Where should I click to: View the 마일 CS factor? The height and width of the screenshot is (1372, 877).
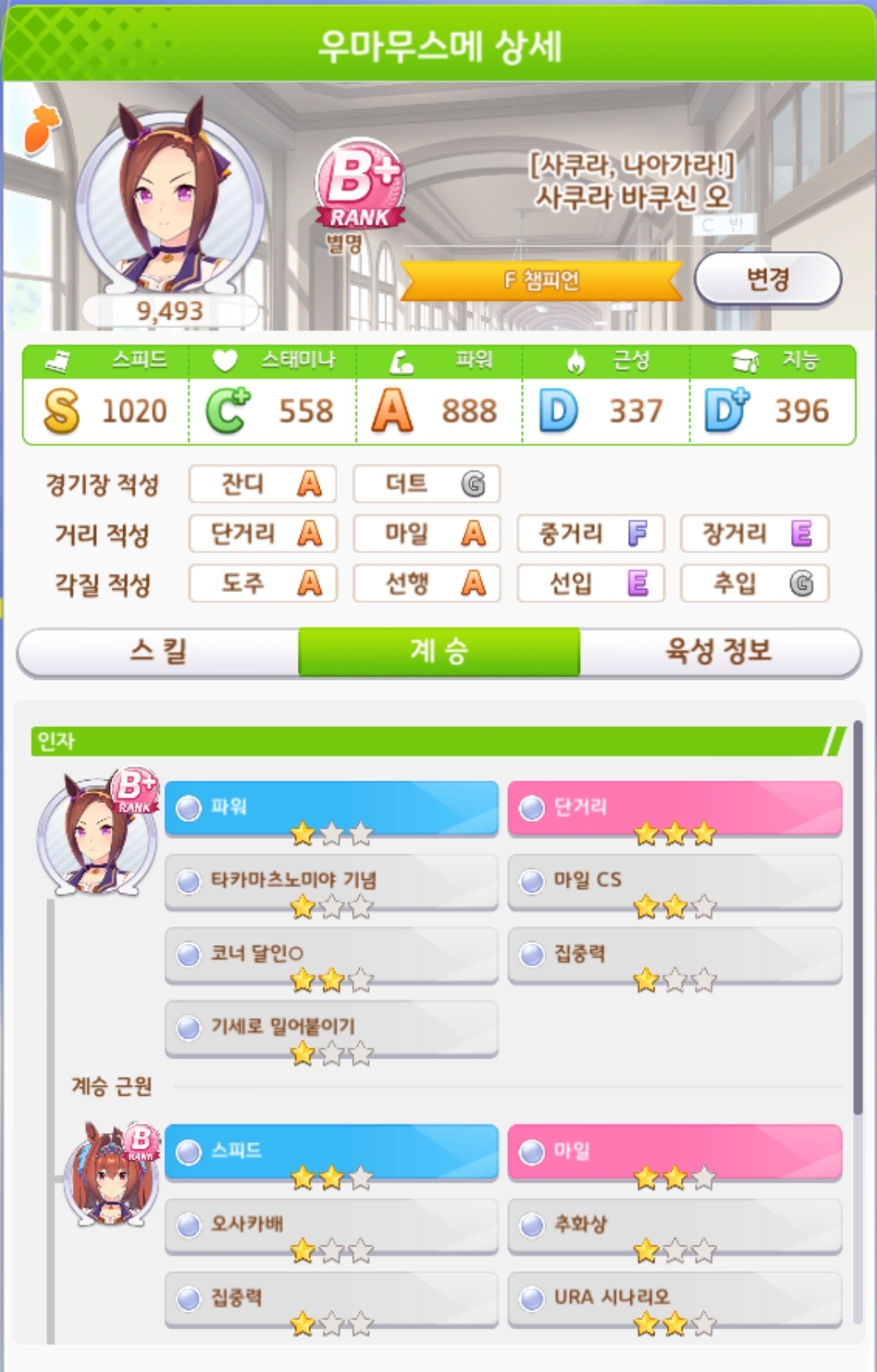(674, 881)
